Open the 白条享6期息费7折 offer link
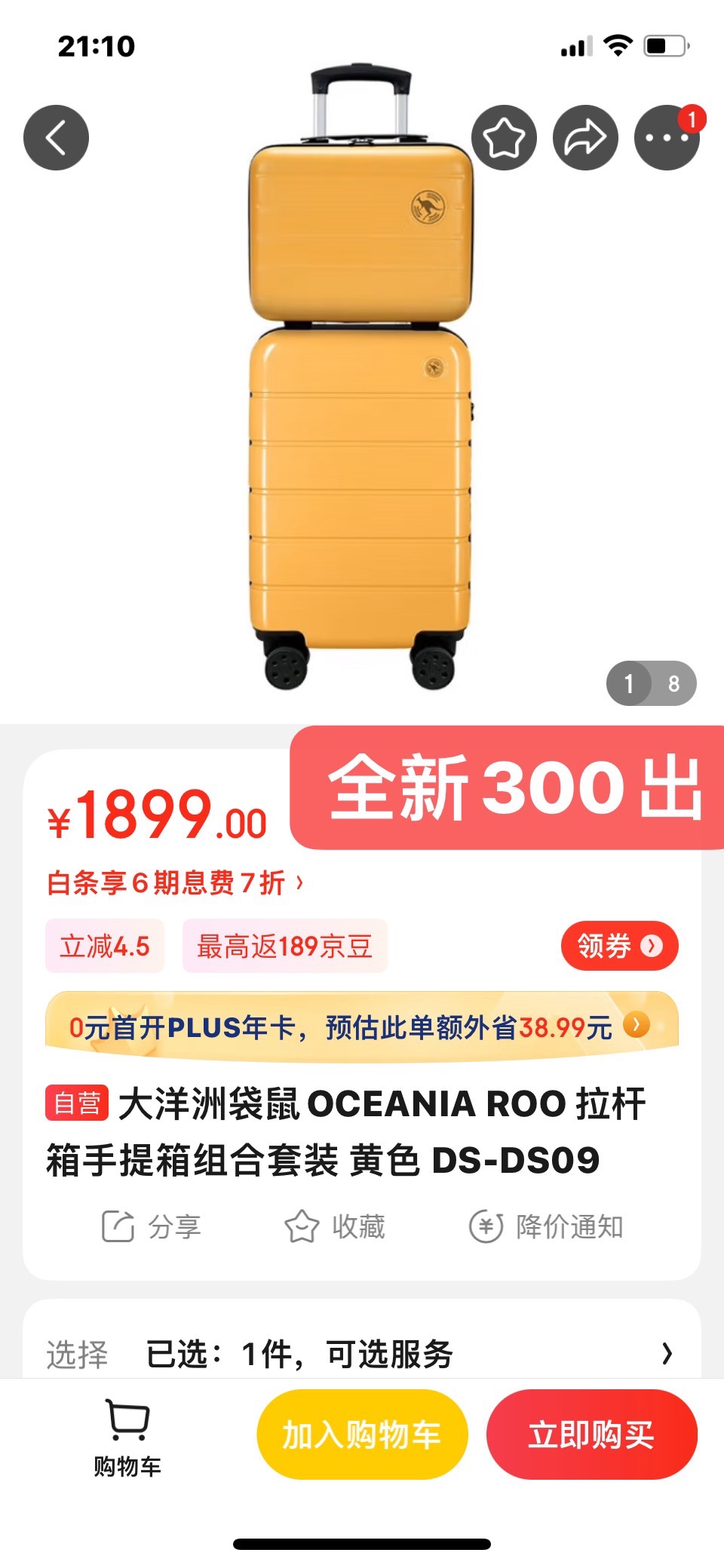The height and width of the screenshot is (1568, 724). 175,882
